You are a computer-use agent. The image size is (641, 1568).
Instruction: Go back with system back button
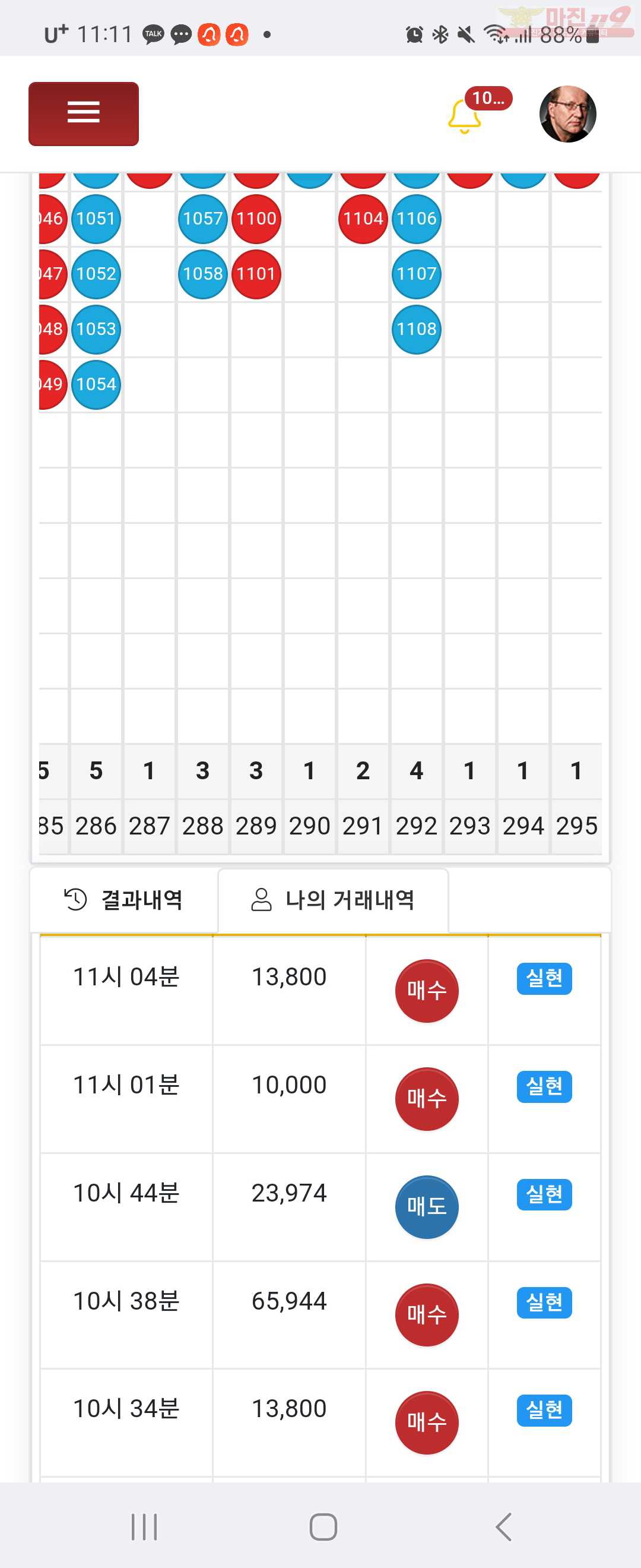(x=503, y=1526)
